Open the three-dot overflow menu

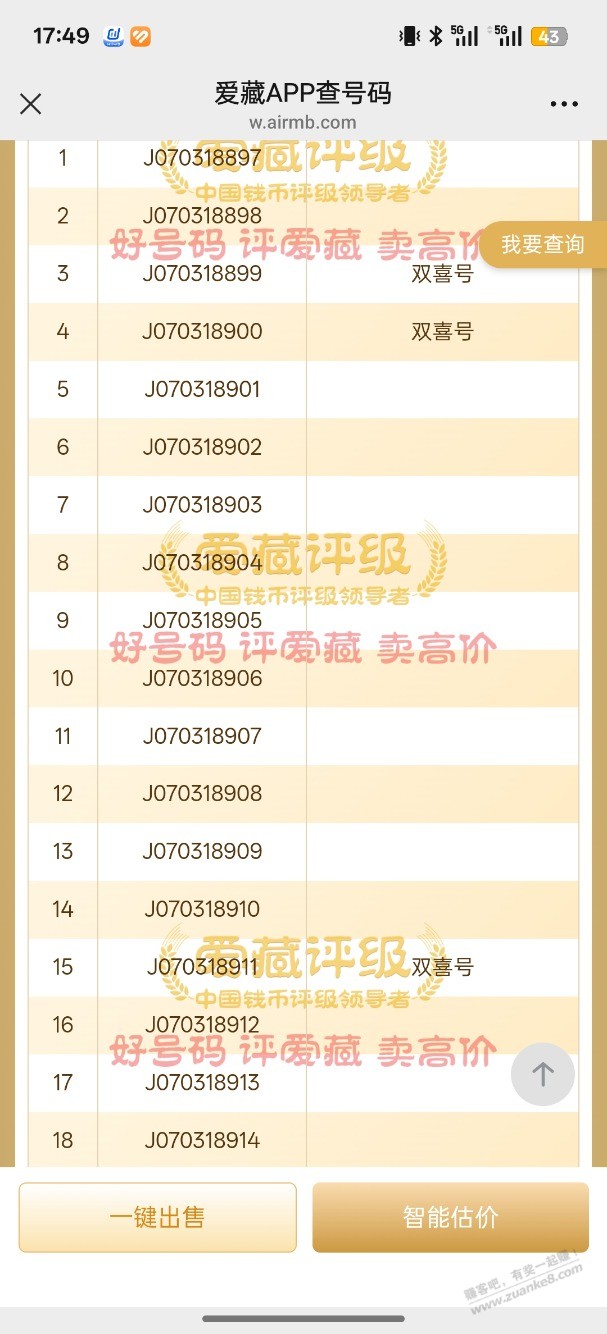(565, 104)
